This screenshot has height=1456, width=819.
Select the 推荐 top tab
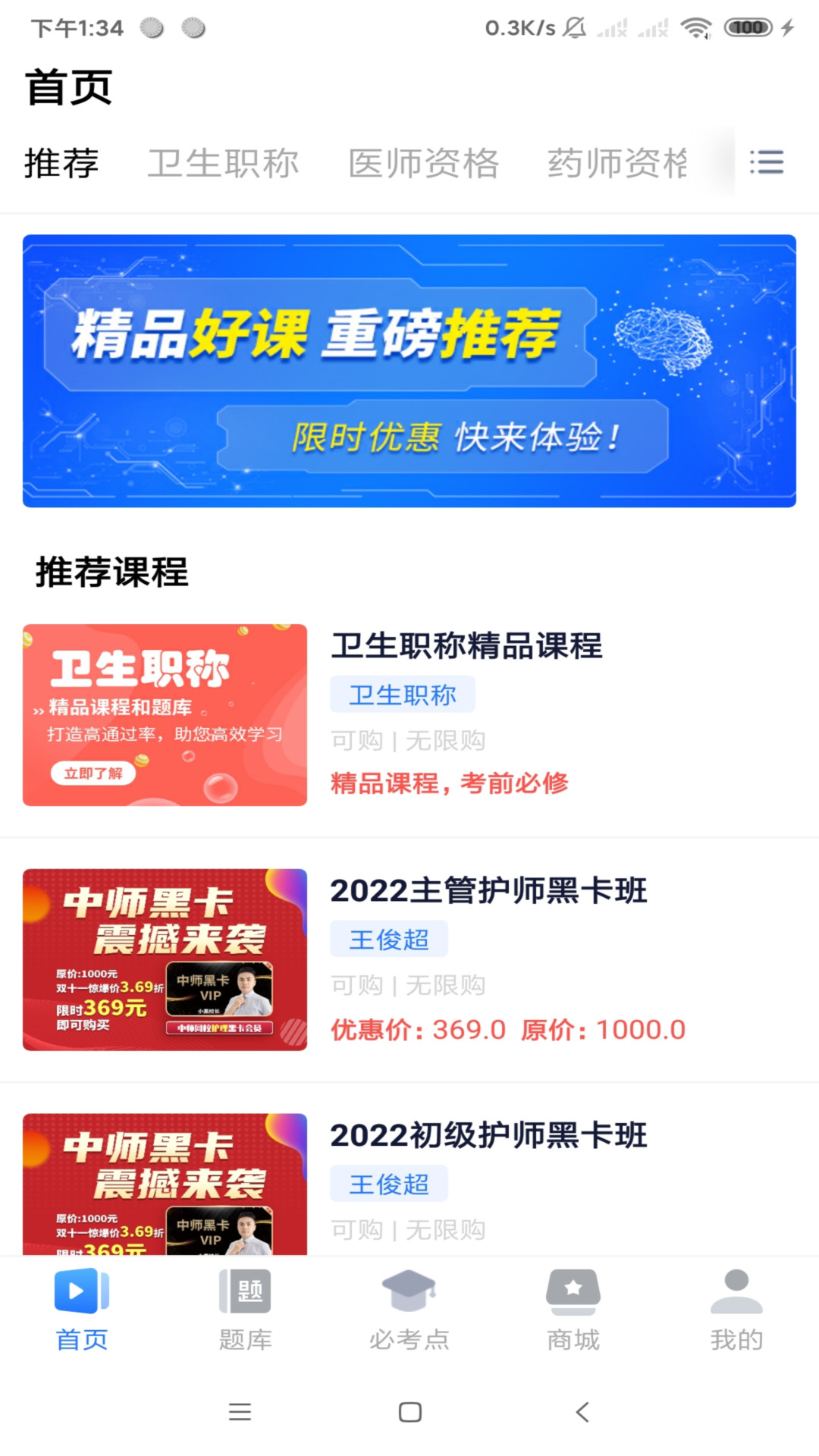click(x=61, y=164)
